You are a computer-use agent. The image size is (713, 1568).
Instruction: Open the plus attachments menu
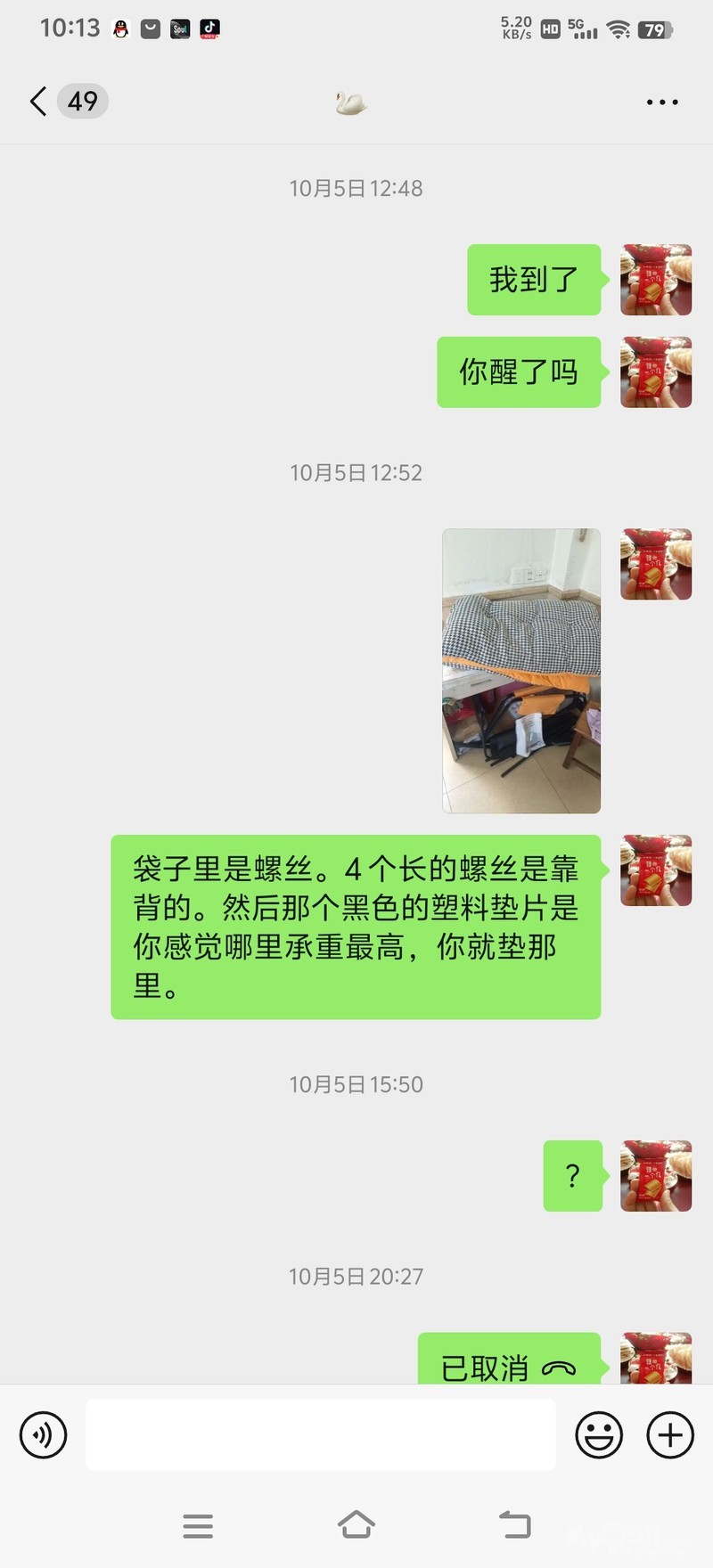point(670,1434)
